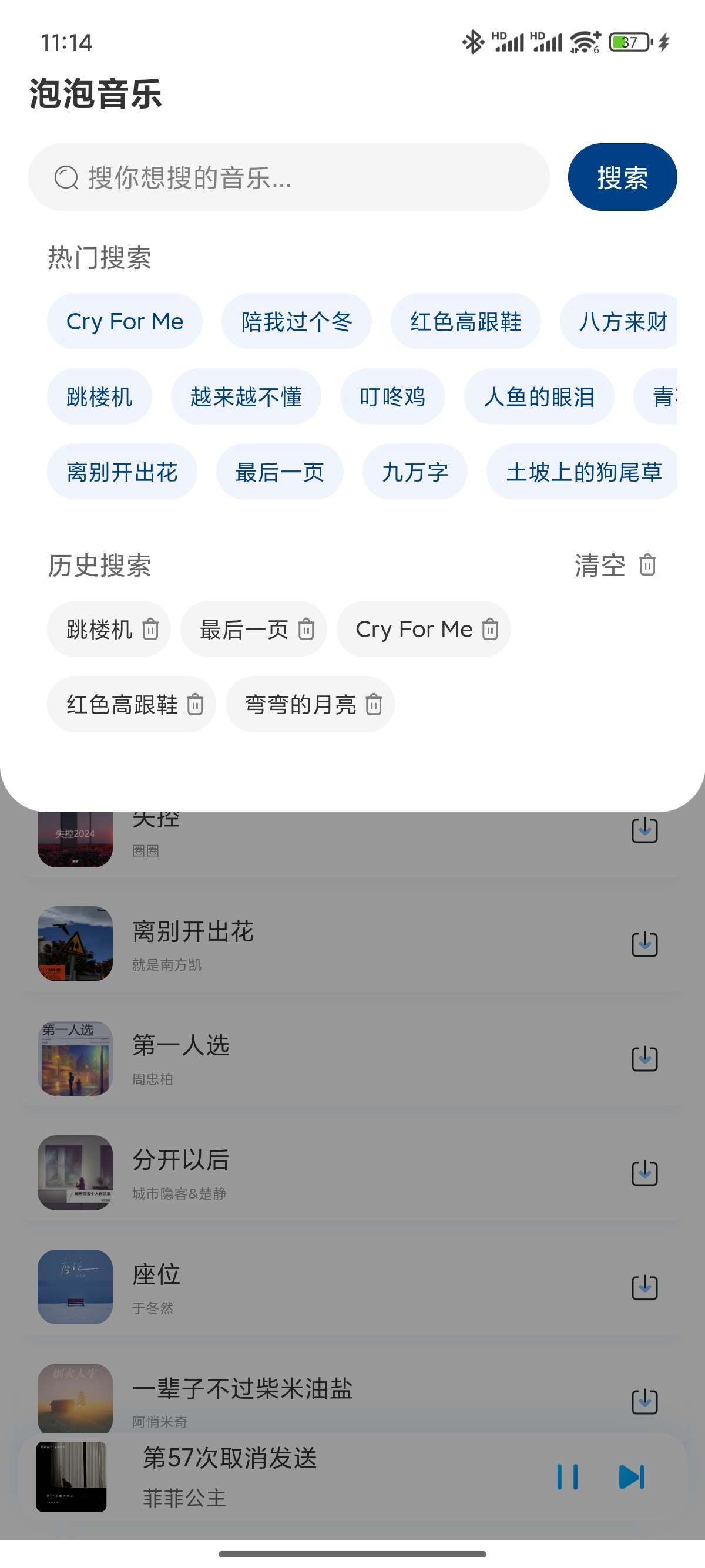The image size is (705, 1568).
Task: Clear all search history with 清空
Action: click(615, 566)
